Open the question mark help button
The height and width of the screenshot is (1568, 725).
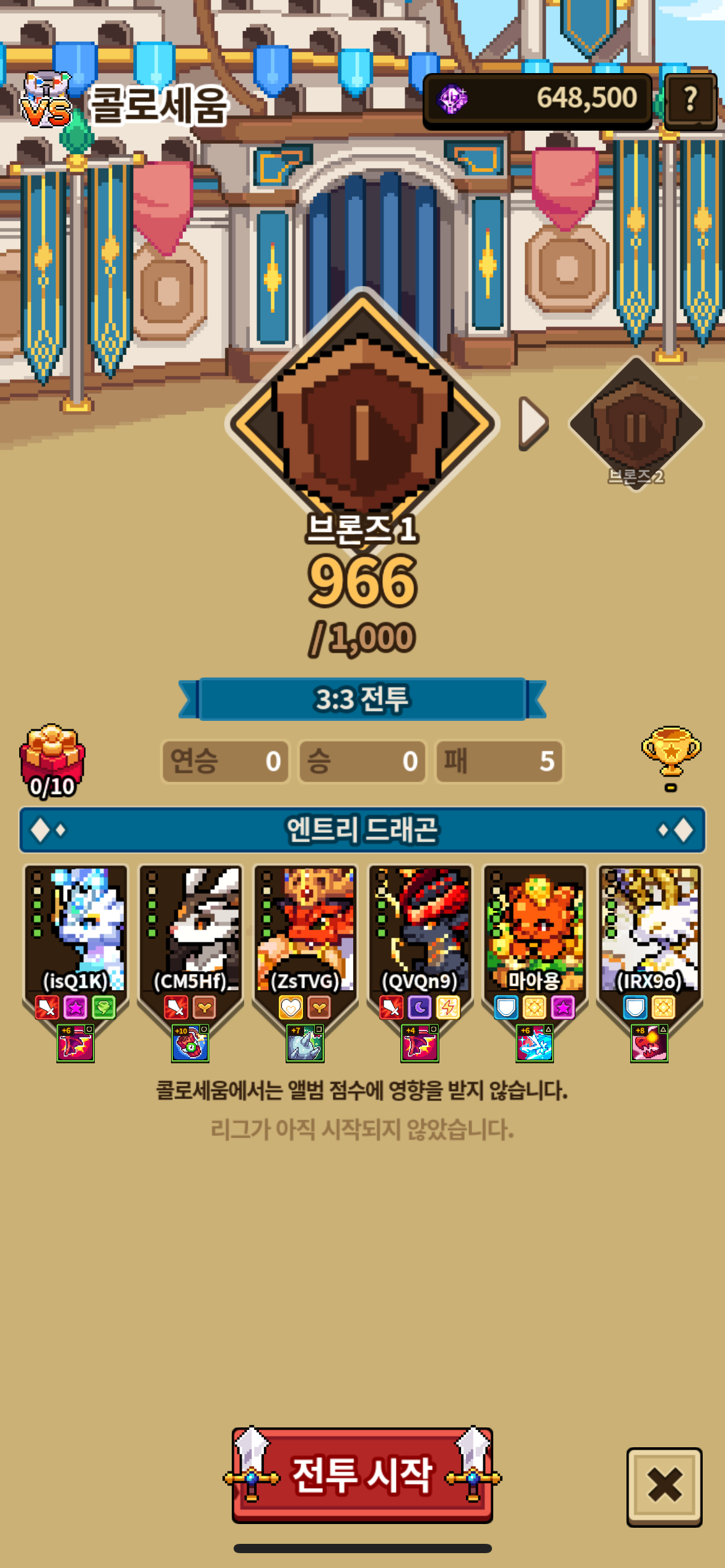690,100
